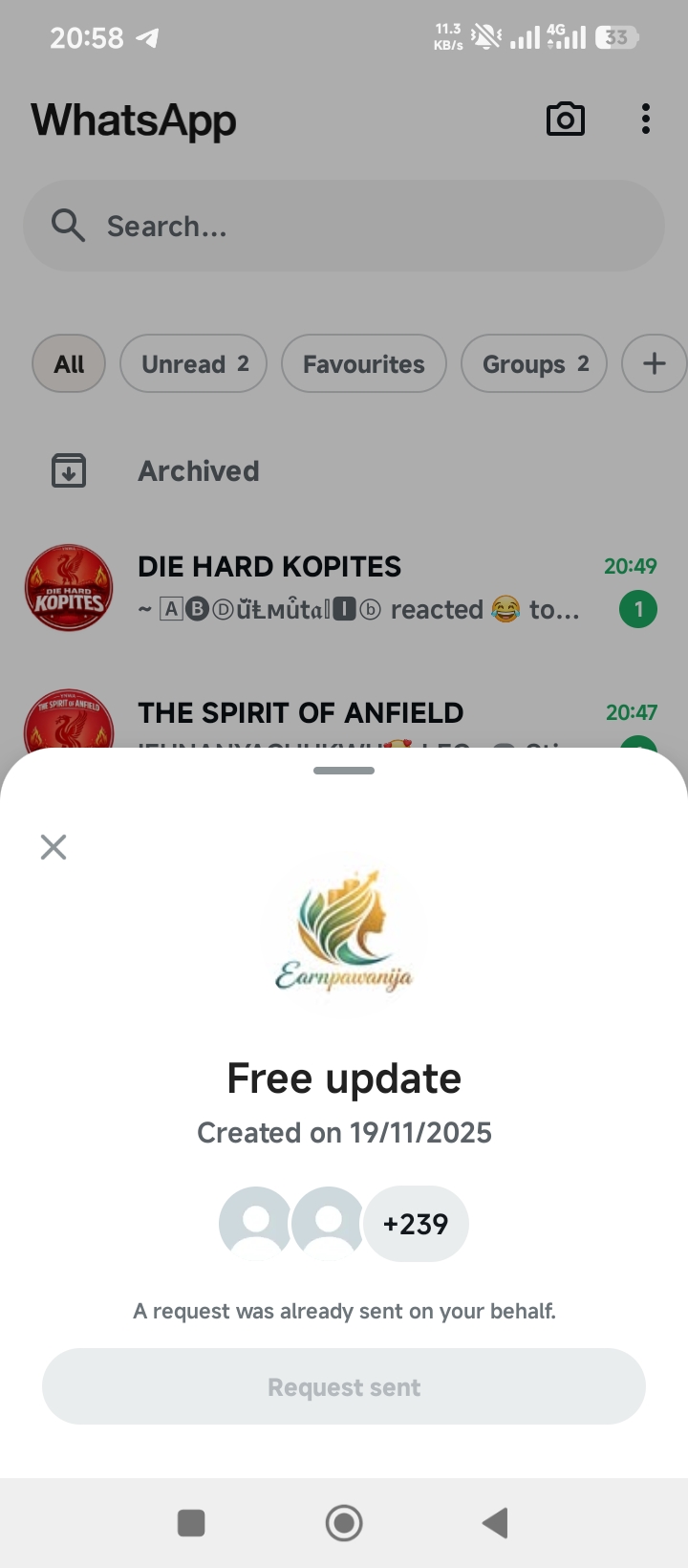Tap the Search field
The image size is (688, 1568).
point(344,226)
